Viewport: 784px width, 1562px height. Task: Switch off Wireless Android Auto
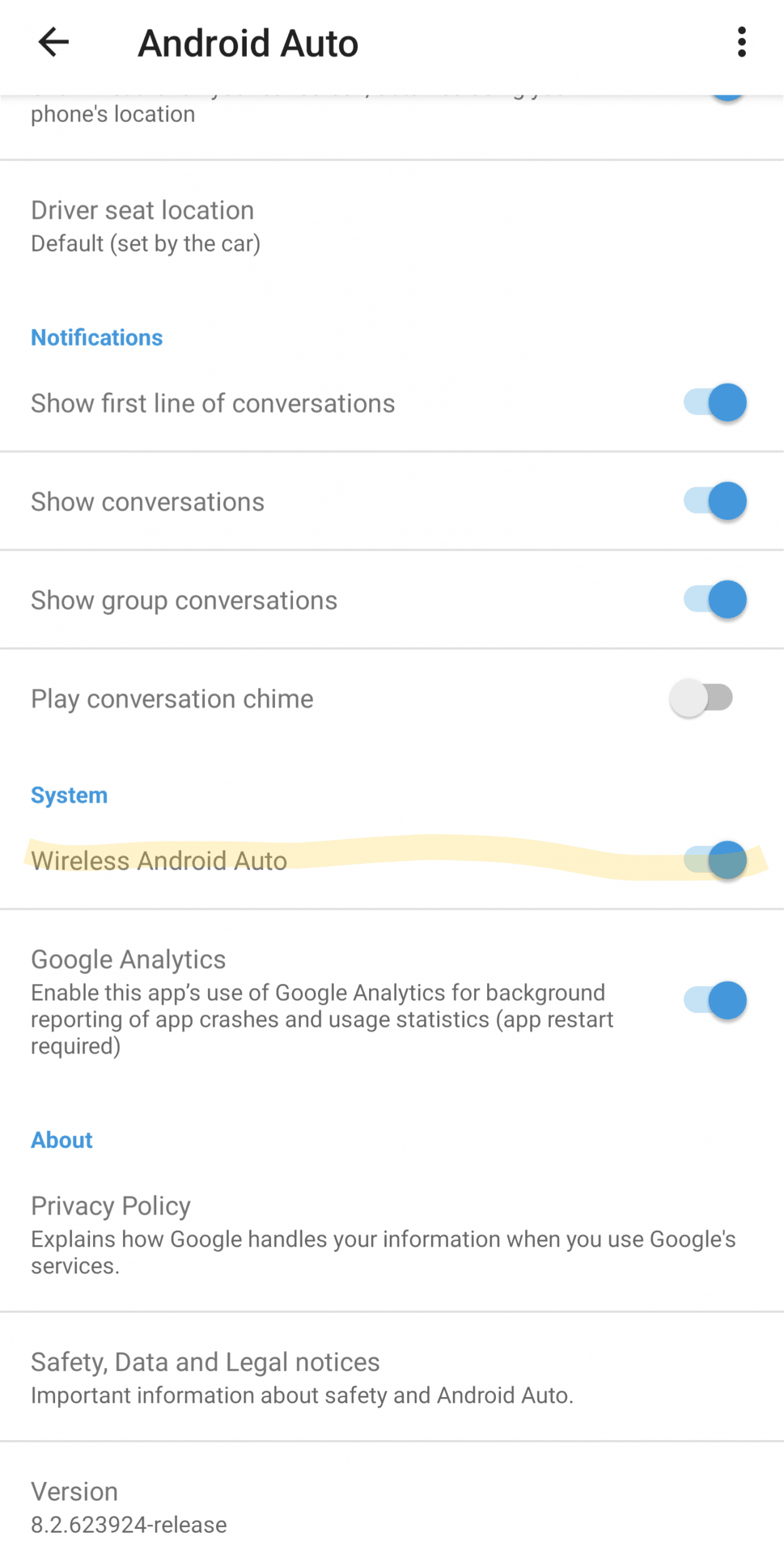[715, 860]
